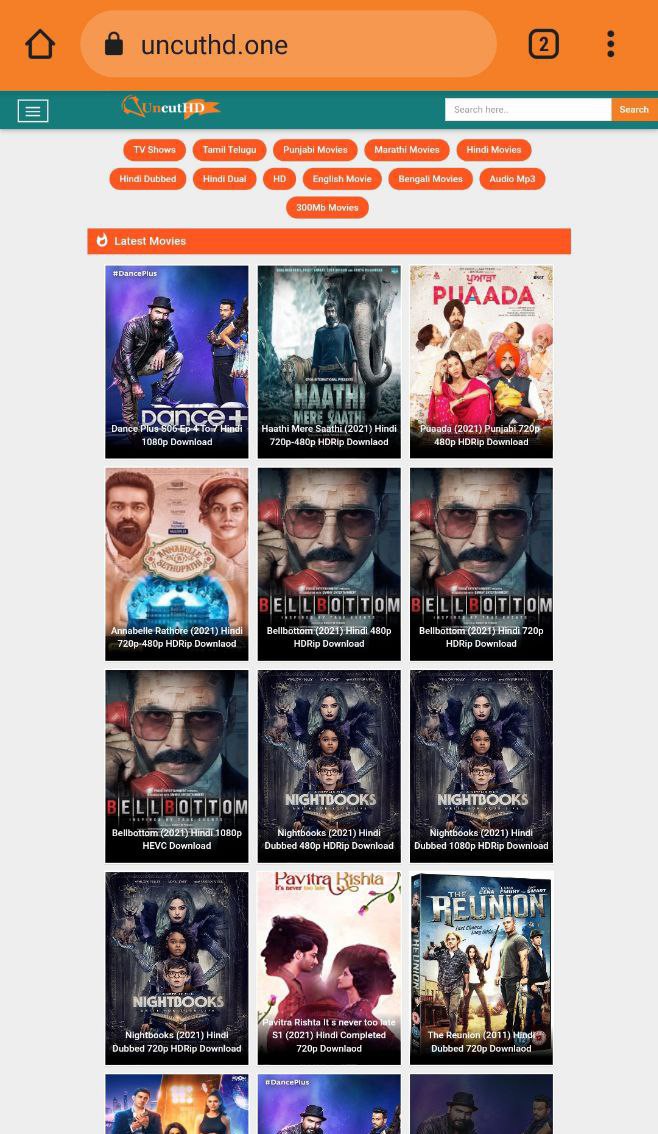This screenshot has width=658, height=1134.
Task: Filter by 300Mb Movies
Action: pyautogui.click(x=327, y=208)
